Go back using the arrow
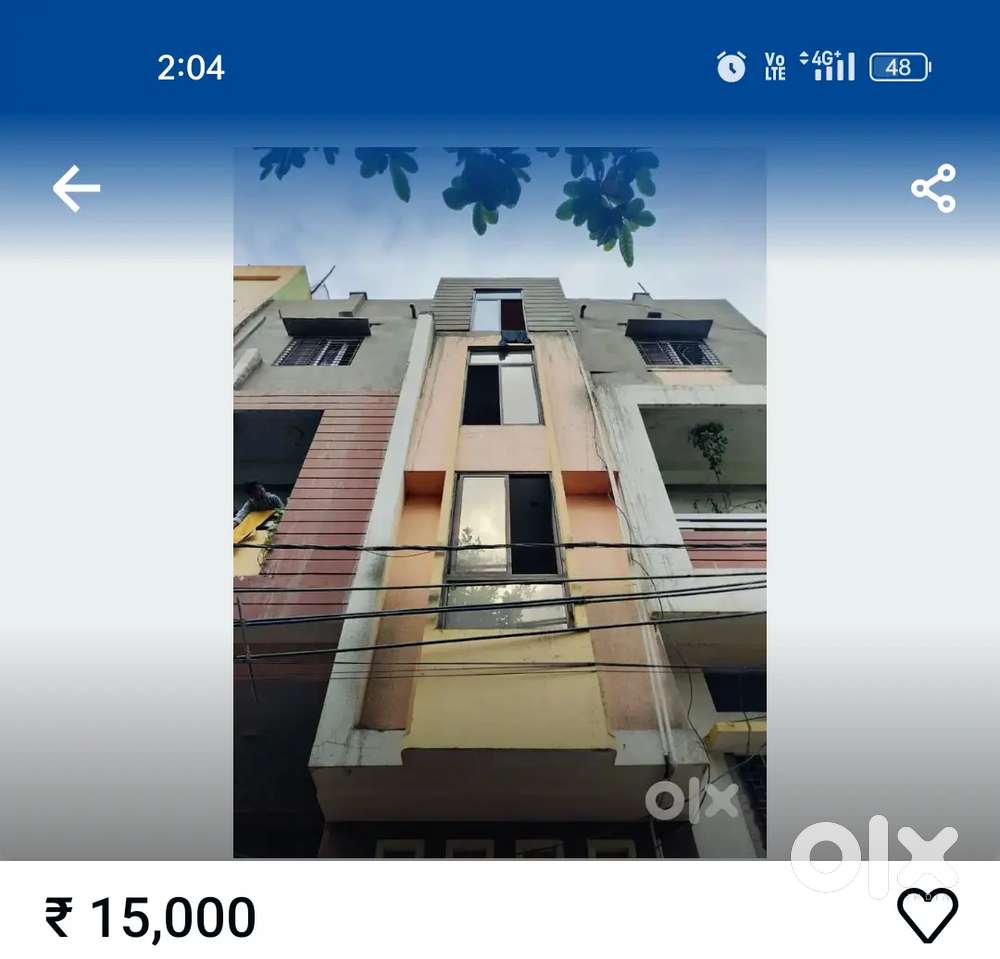The width and height of the screenshot is (1000, 959). point(76,189)
